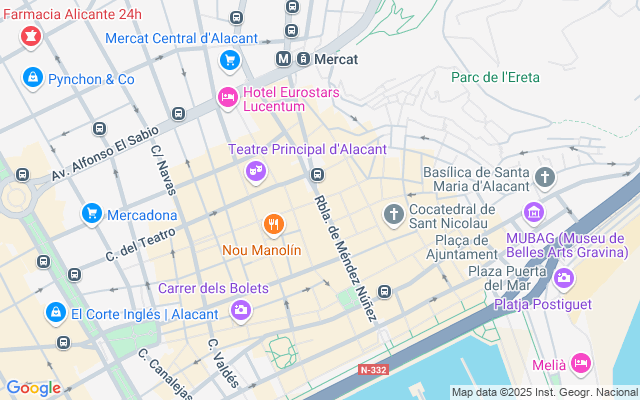Select the Mercat metro station icon
The height and width of the screenshot is (400, 640).
click(x=283, y=59)
